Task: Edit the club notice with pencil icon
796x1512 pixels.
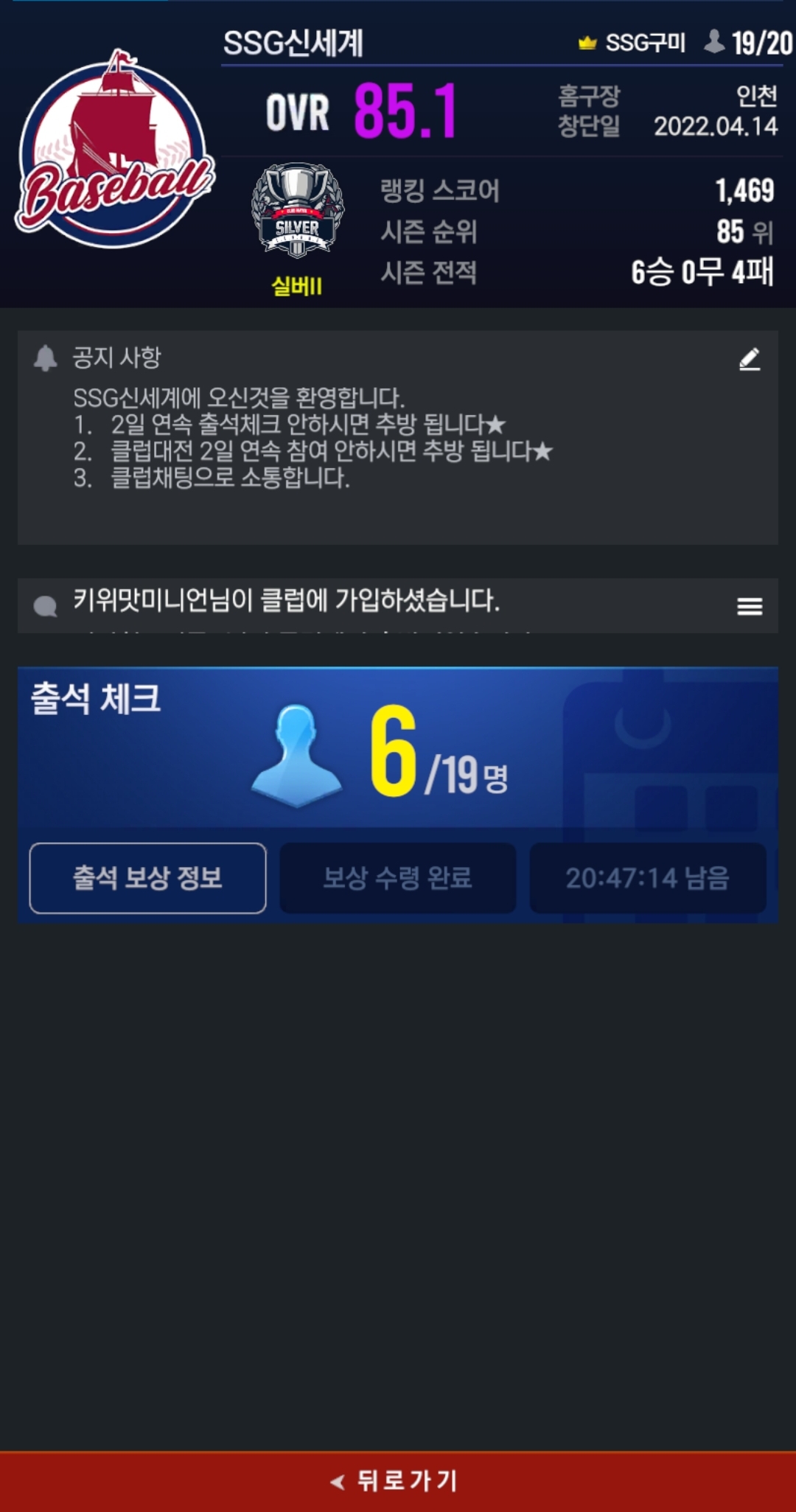Action: click(750, 359)
